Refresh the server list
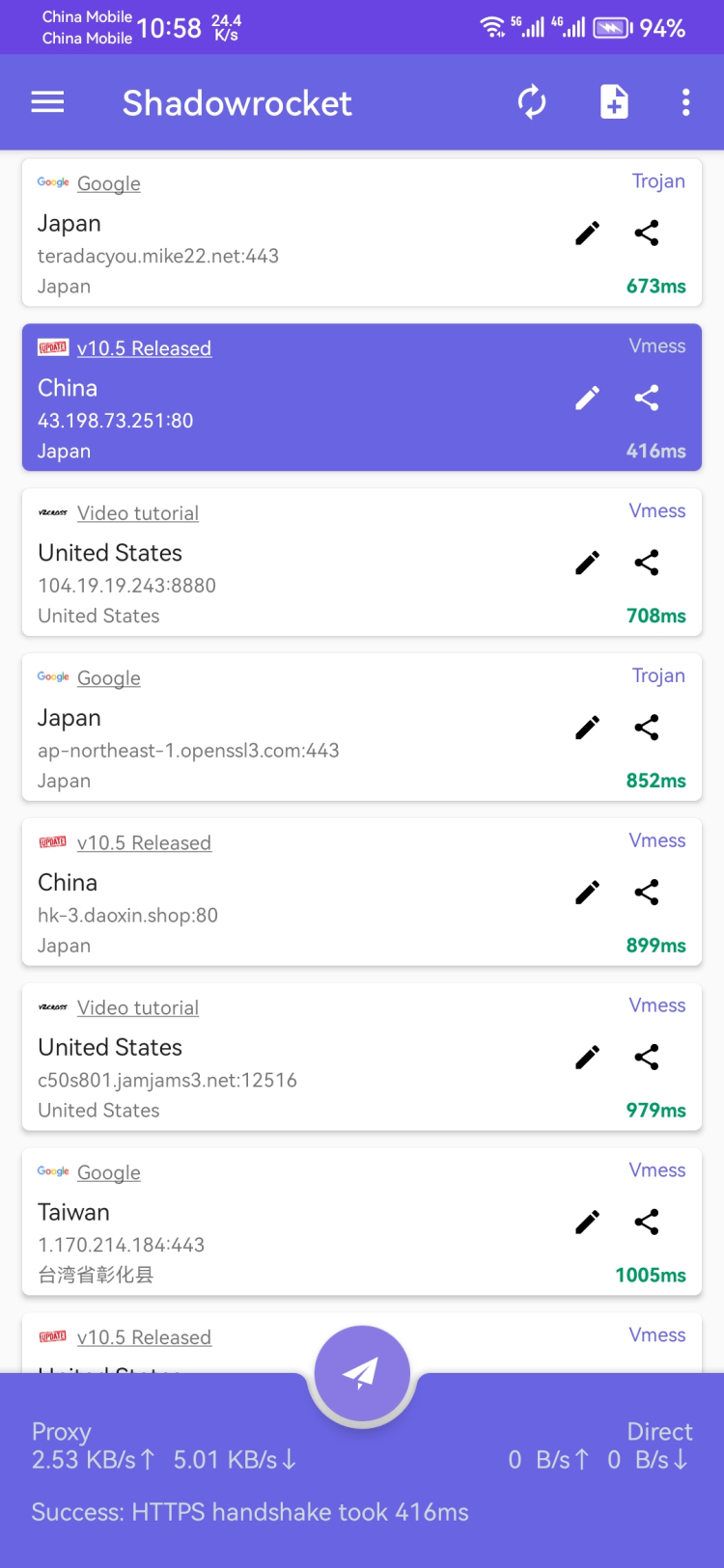Viewport: 724px width, 1568px height. tap(532, 102)
